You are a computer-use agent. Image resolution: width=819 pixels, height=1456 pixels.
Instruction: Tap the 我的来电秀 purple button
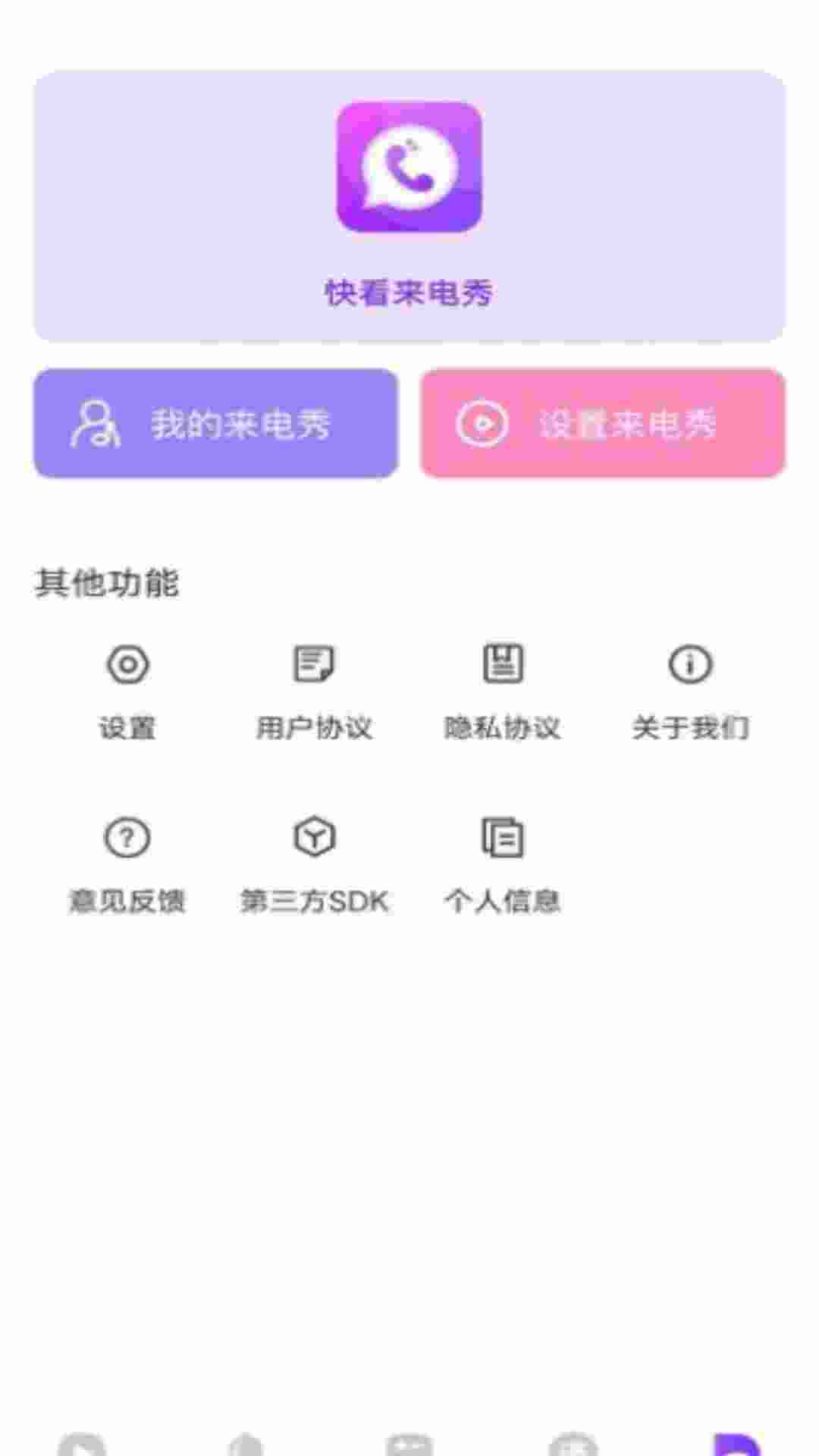tap(215, 422)
